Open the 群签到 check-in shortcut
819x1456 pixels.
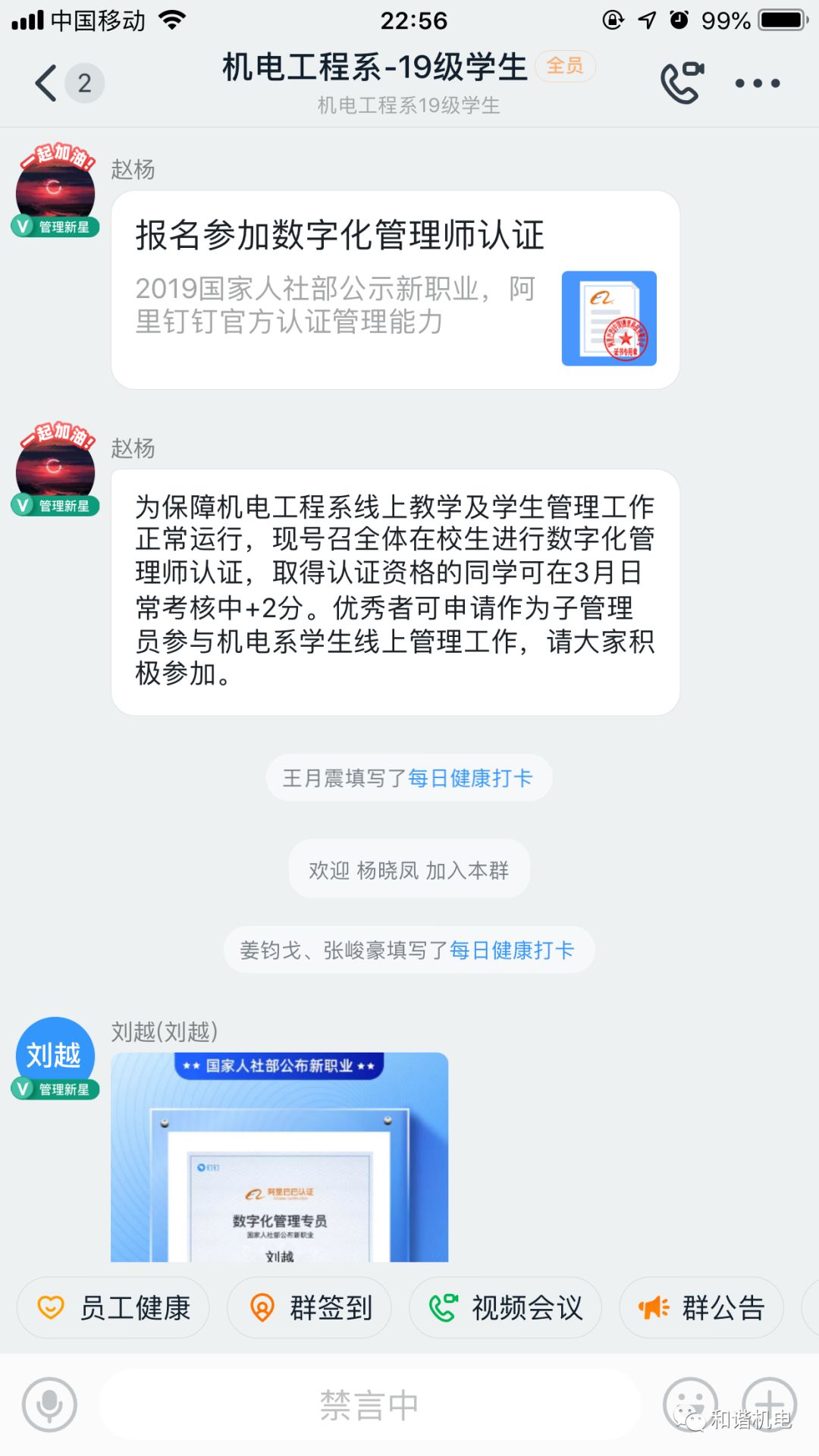tap(309, 1307)
